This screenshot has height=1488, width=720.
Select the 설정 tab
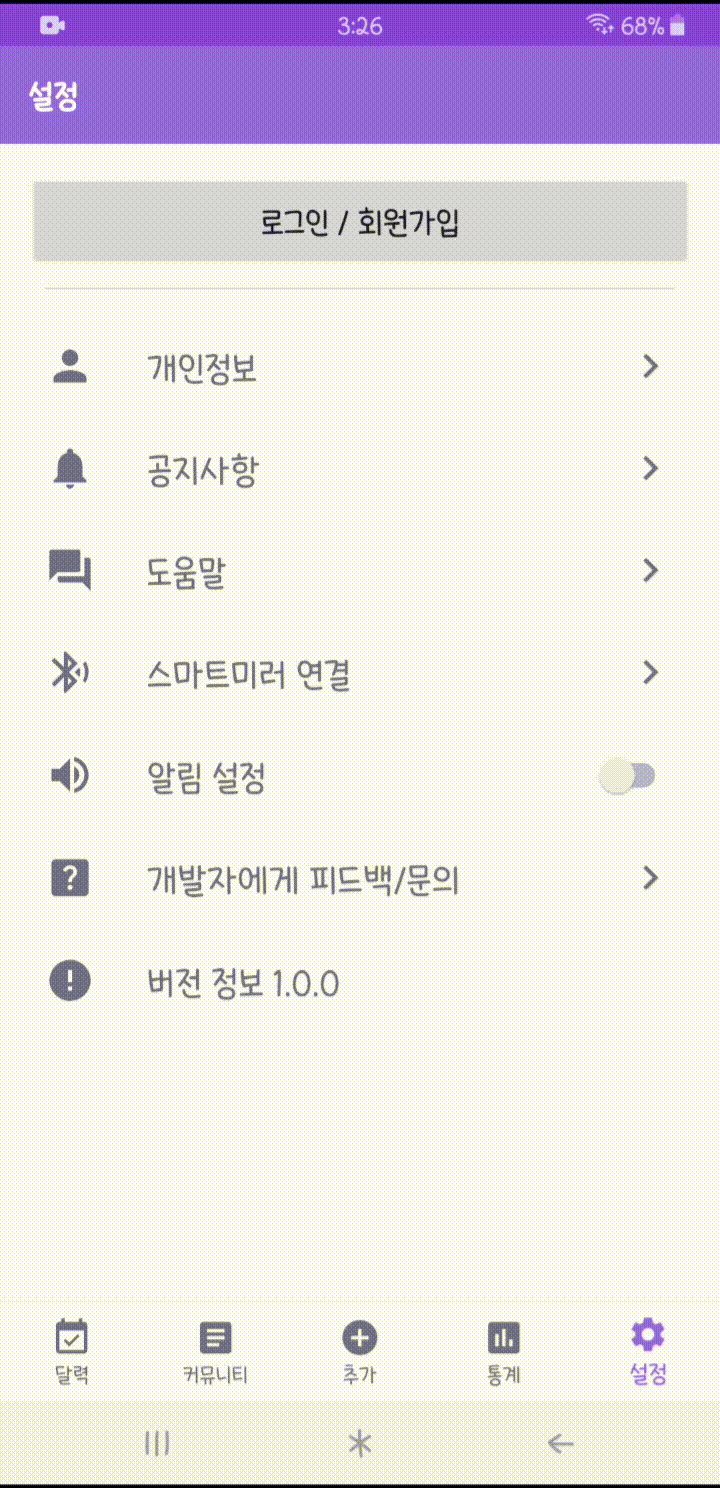[x=648, y=1351]
